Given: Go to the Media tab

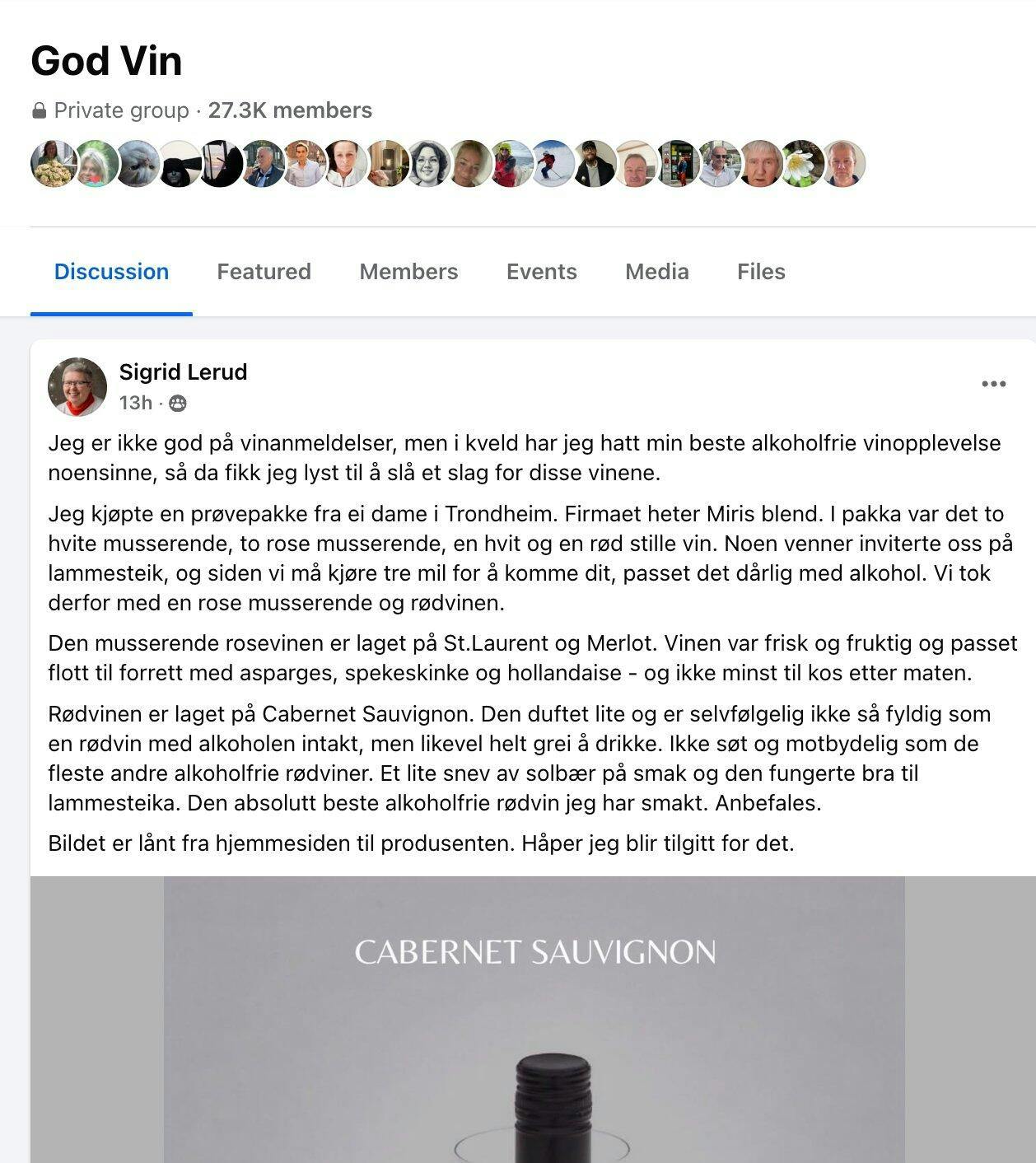Looking at the screenshot, I should pyautogui.click(x=656, y=272).
